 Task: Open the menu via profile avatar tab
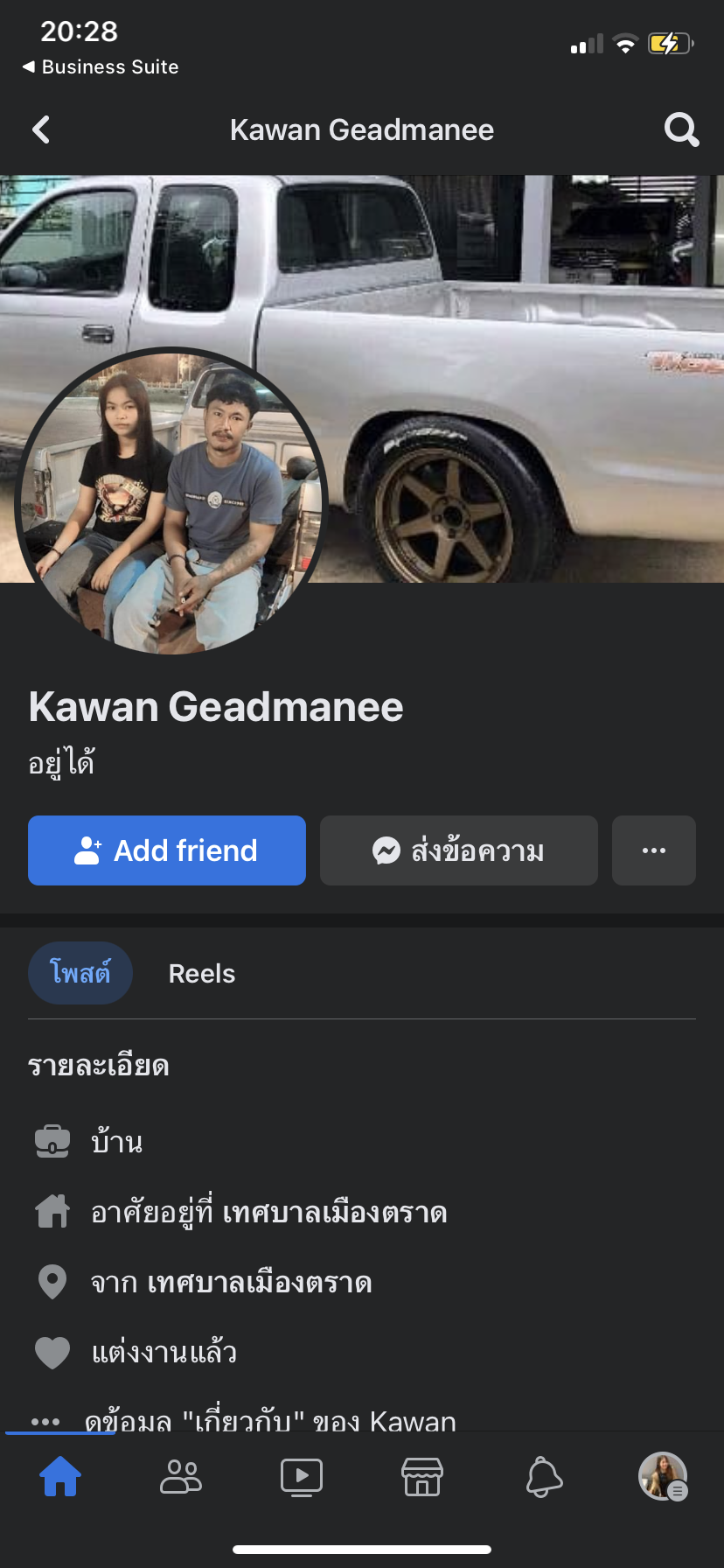point(663,1477)
